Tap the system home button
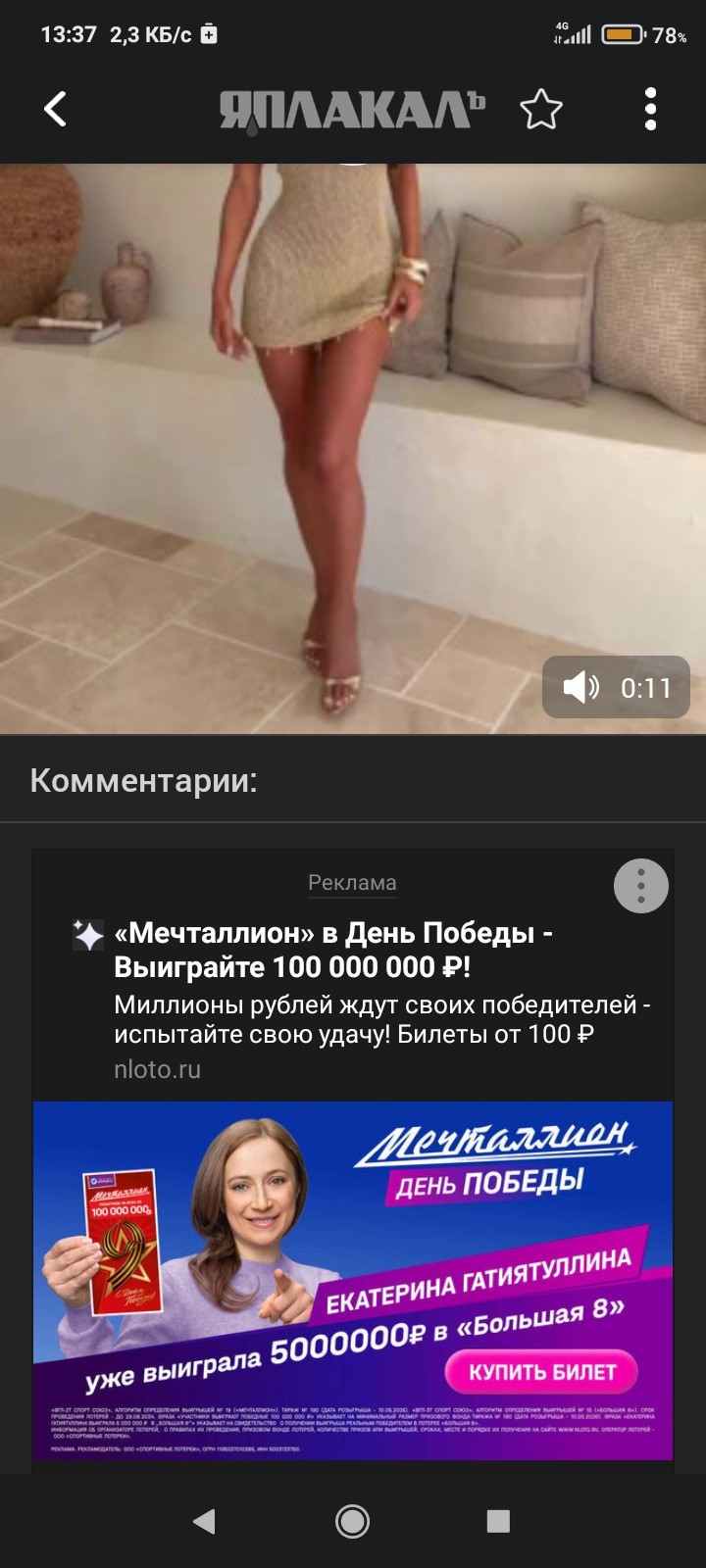706x1568 pixels. click(352, 1521)
